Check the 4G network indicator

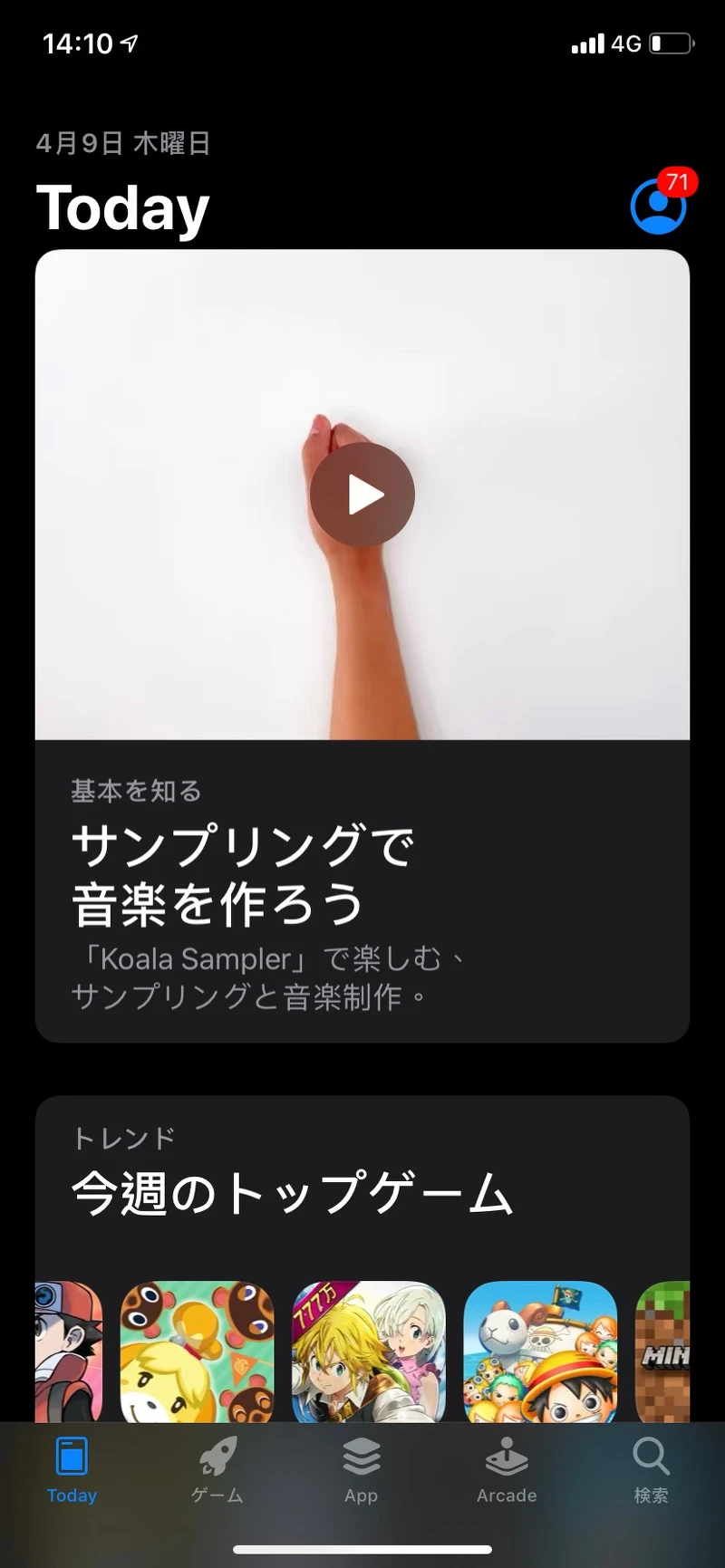pos(624,43)
